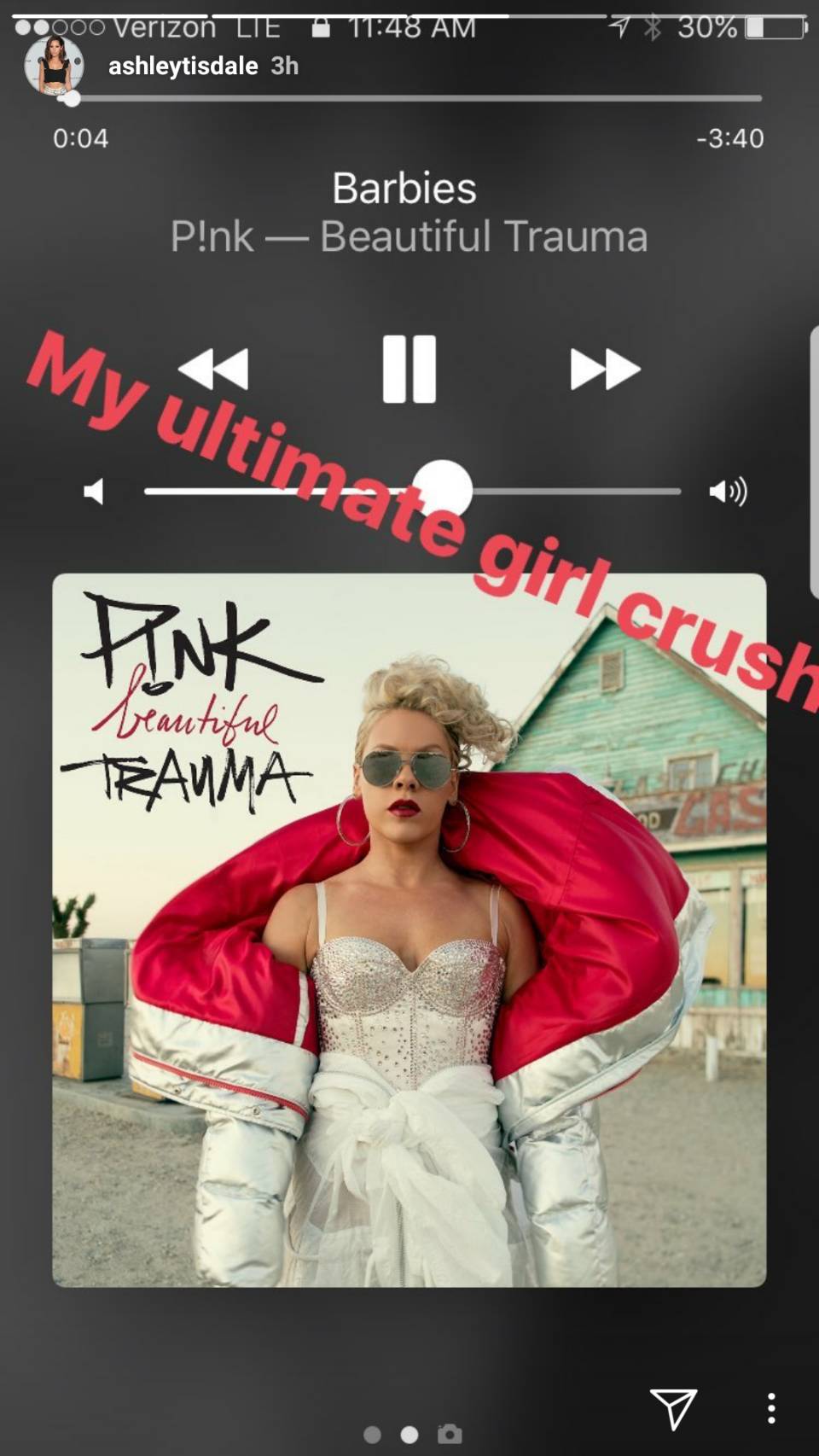The width and height of the screenshot is (819, 1456).
Task: Open ashleytisdale's profile picture
Action: [x=54, y=67]
